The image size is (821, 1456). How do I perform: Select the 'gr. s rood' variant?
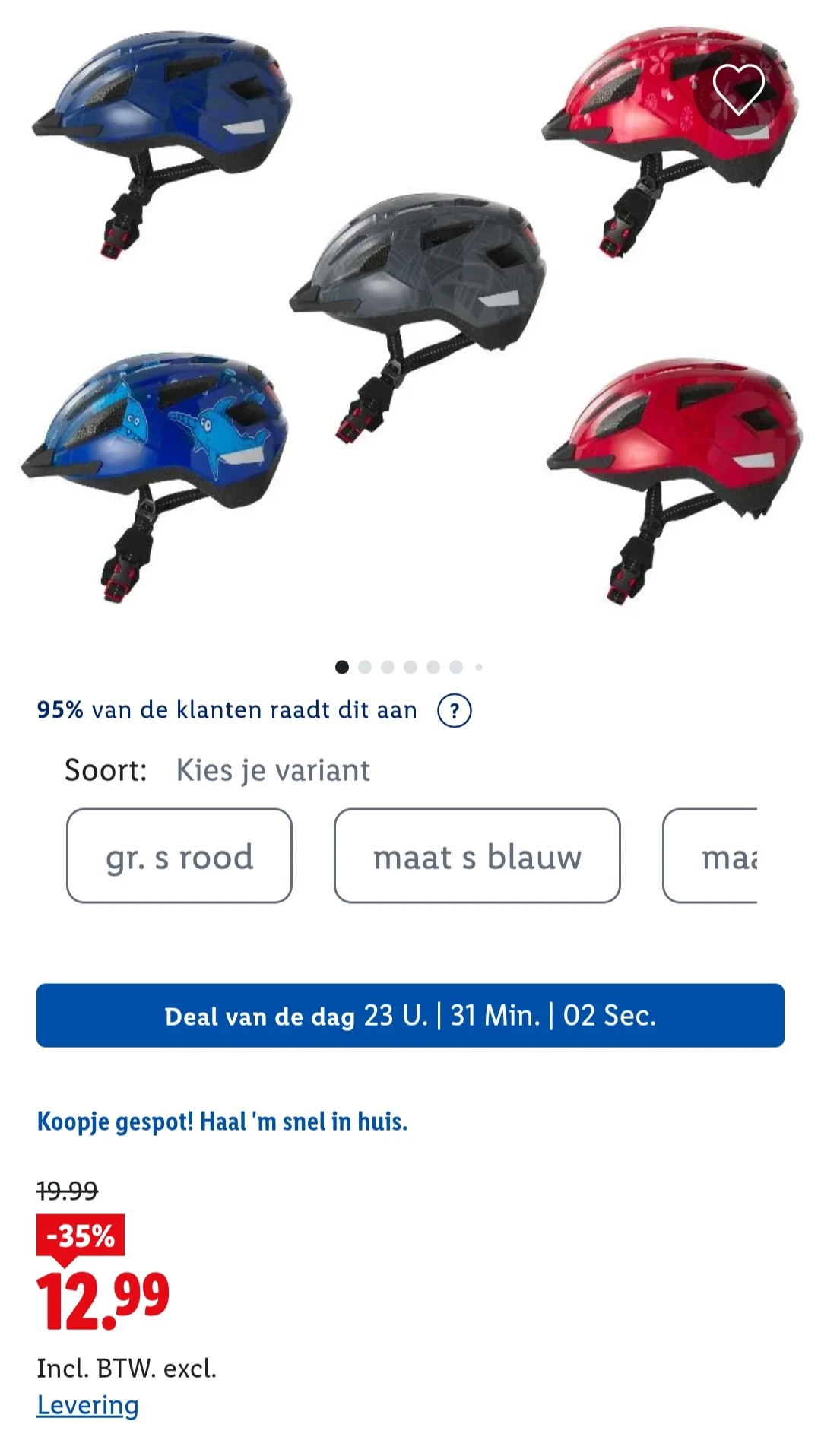click(x=179, y=856)
